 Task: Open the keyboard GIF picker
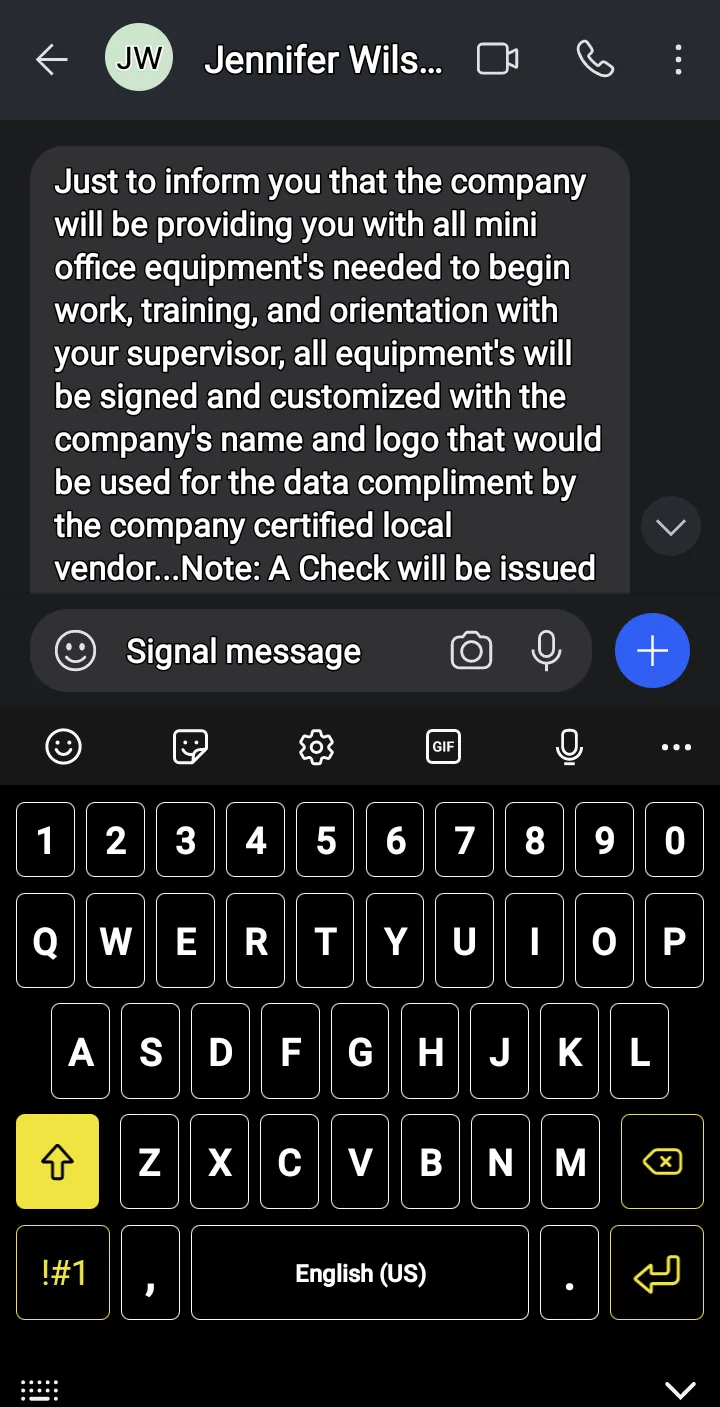tap(443, 746)
